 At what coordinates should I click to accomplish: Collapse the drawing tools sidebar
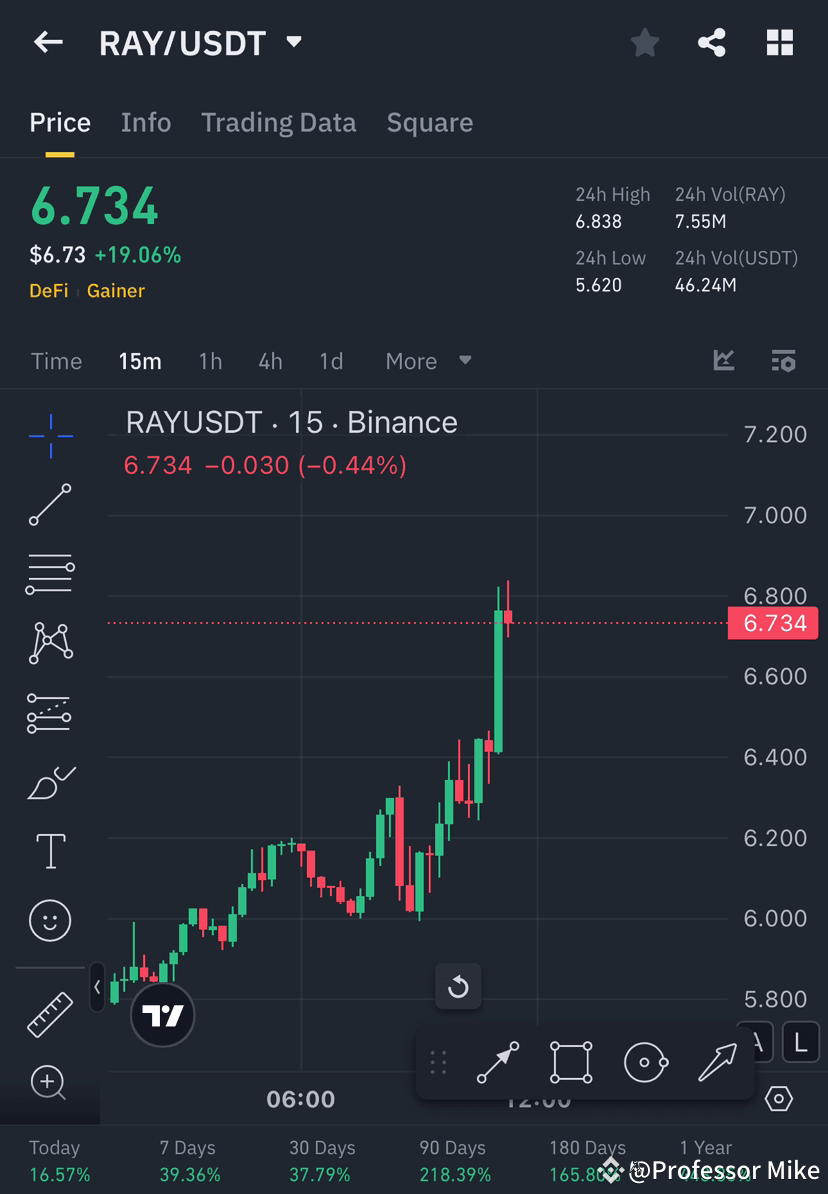[x=96, y=987]
